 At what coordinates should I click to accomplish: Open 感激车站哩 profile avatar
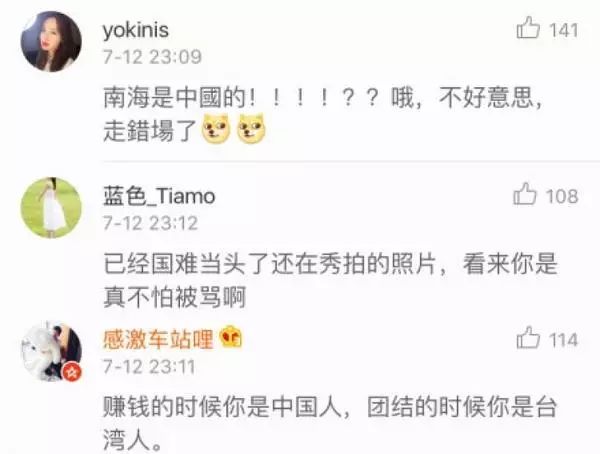click(51, 352)
